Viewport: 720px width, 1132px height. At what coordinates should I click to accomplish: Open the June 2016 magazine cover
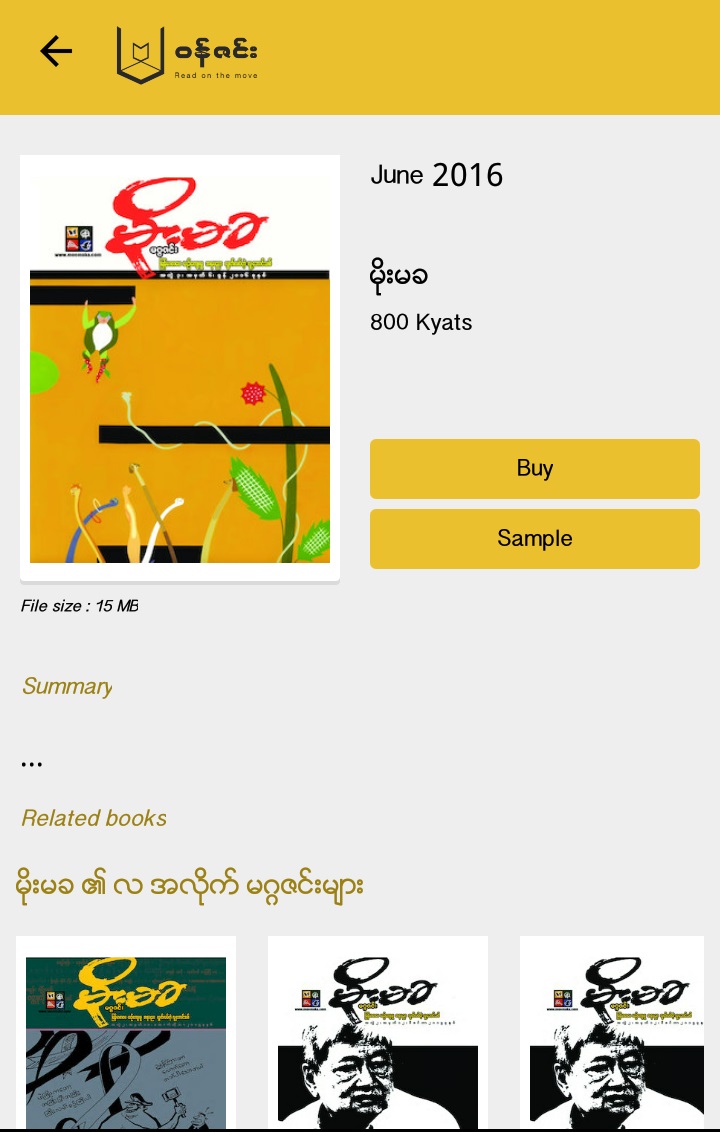point(180,367)
